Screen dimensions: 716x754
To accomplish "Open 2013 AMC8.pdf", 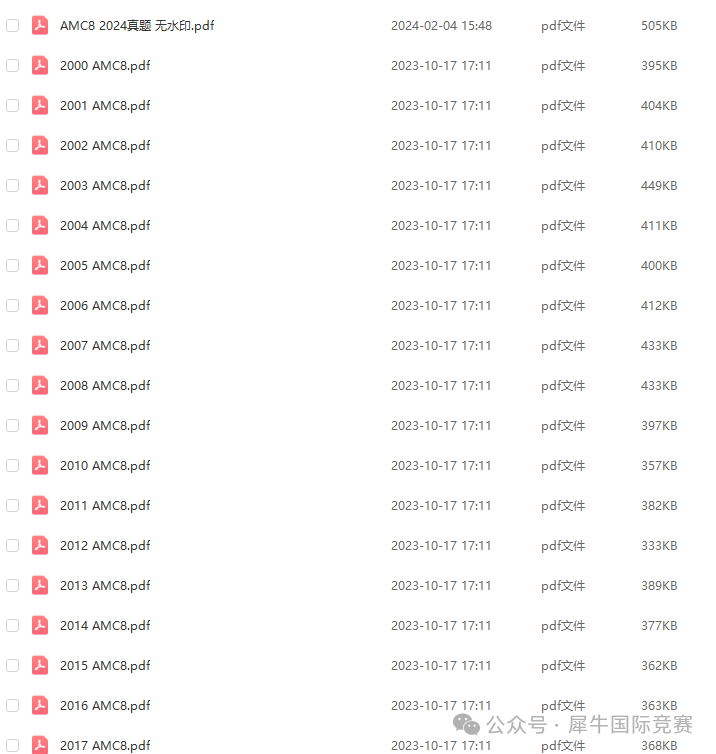I will (x=105, y=585).
